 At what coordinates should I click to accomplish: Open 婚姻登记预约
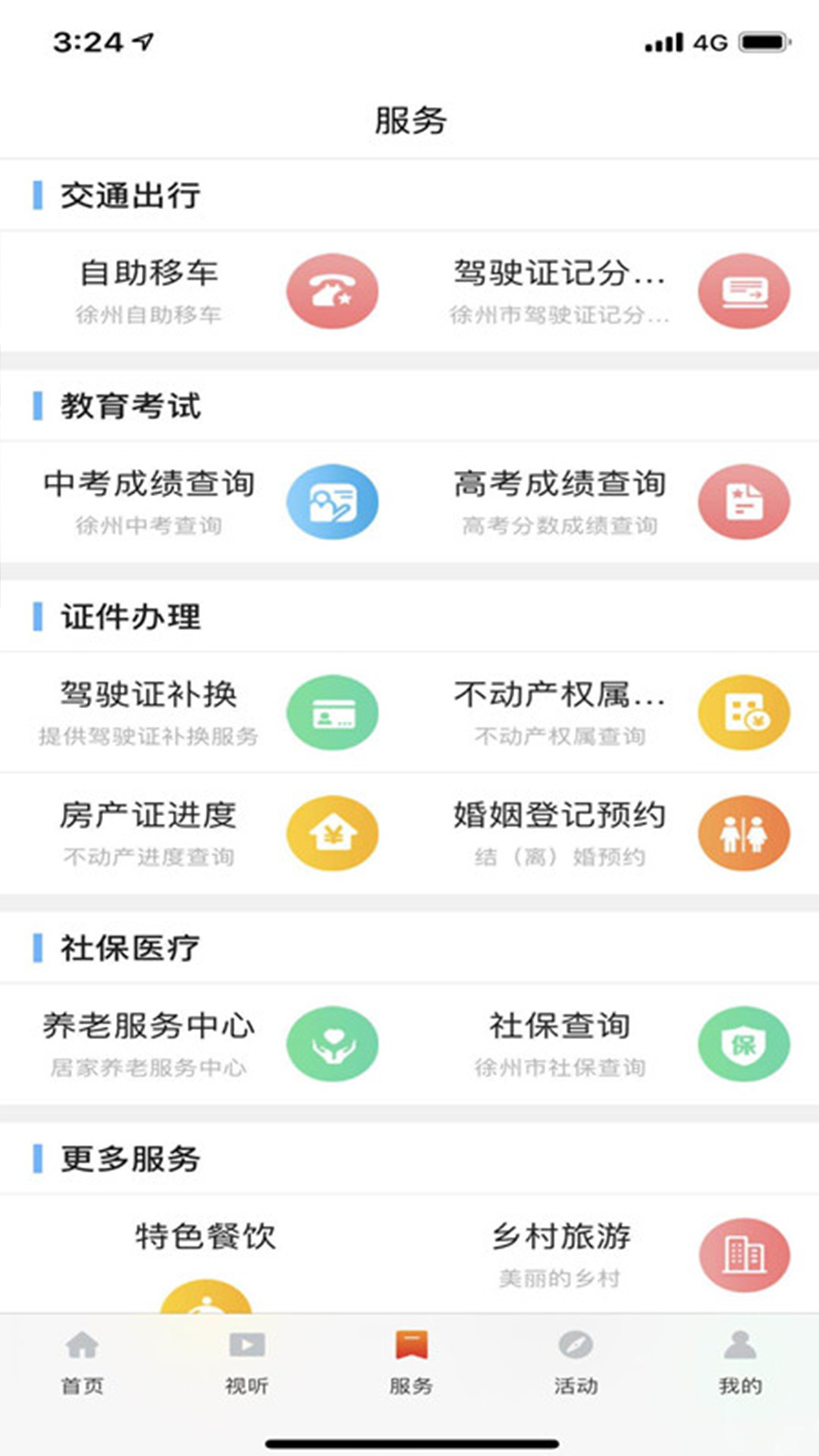(x=614, y=833)
